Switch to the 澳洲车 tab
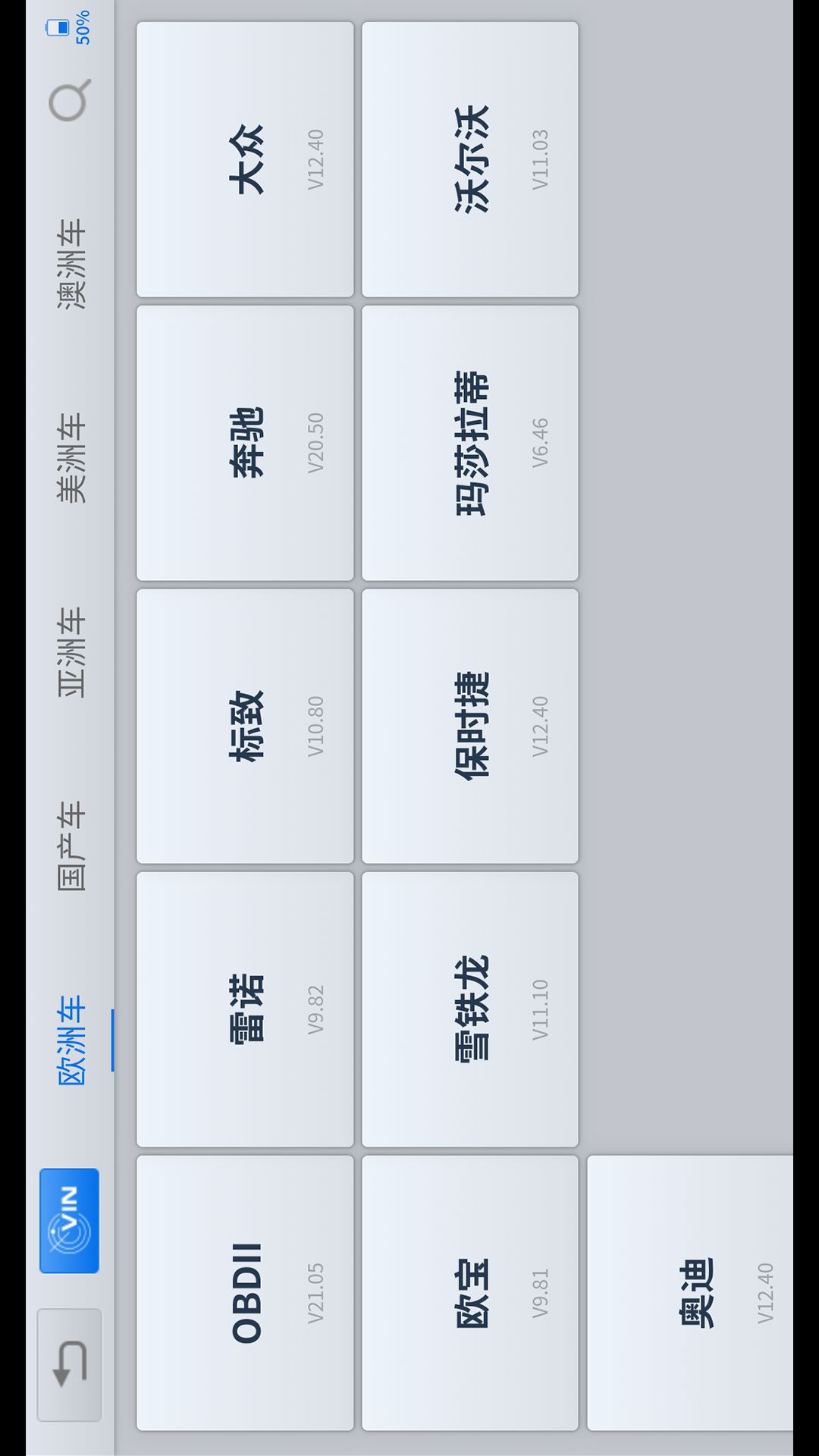This screenshot has height=1456, width=819. [x=71, y=264]
